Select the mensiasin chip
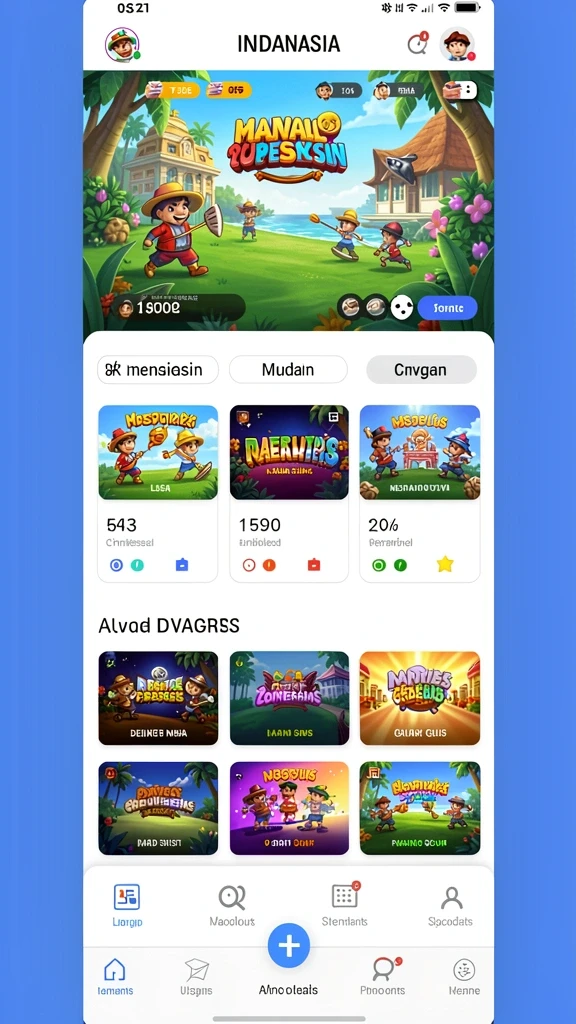The width and height of the screenshot is (576, 1024). [158, 370]
